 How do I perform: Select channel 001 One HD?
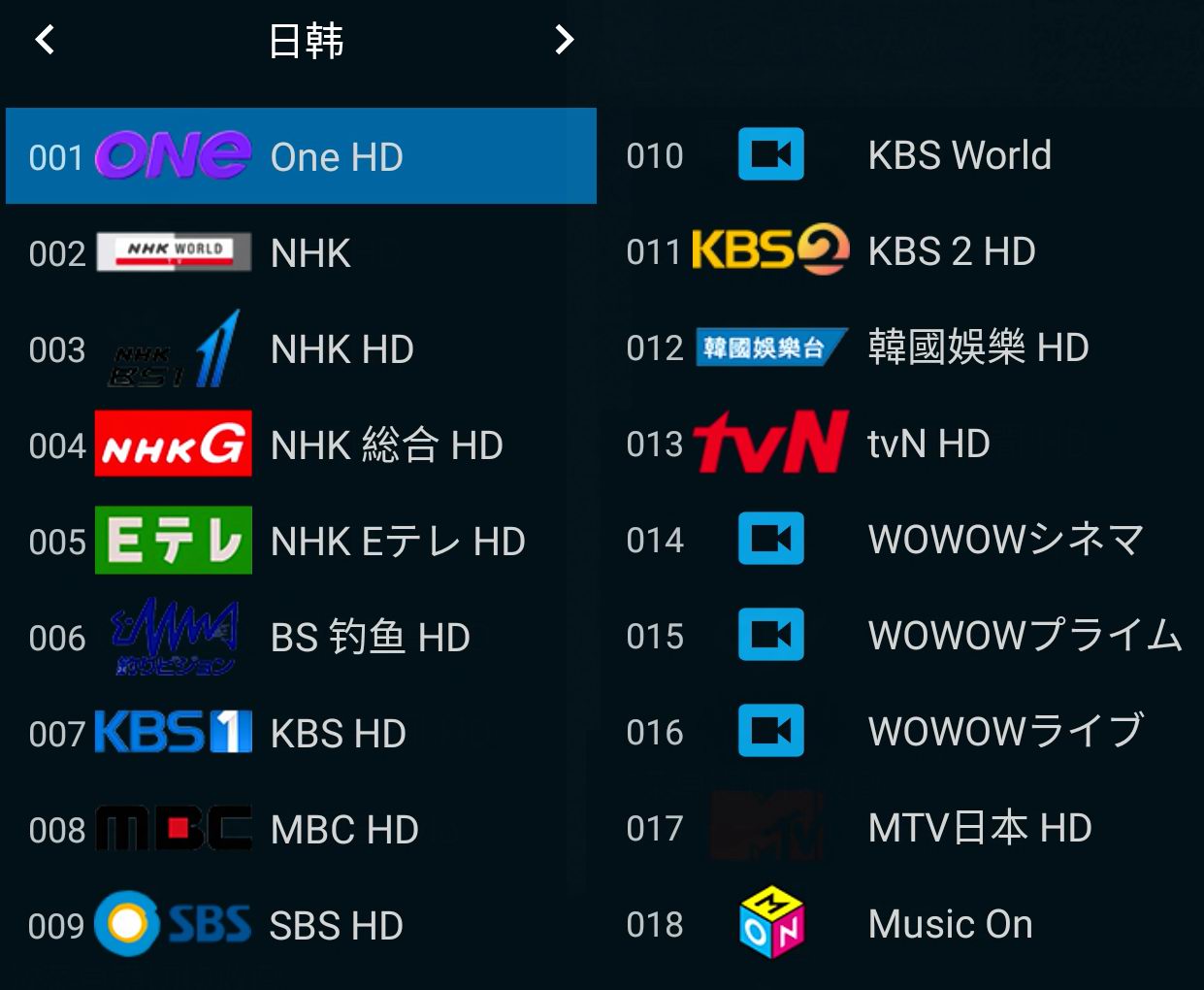coord(301,156)
